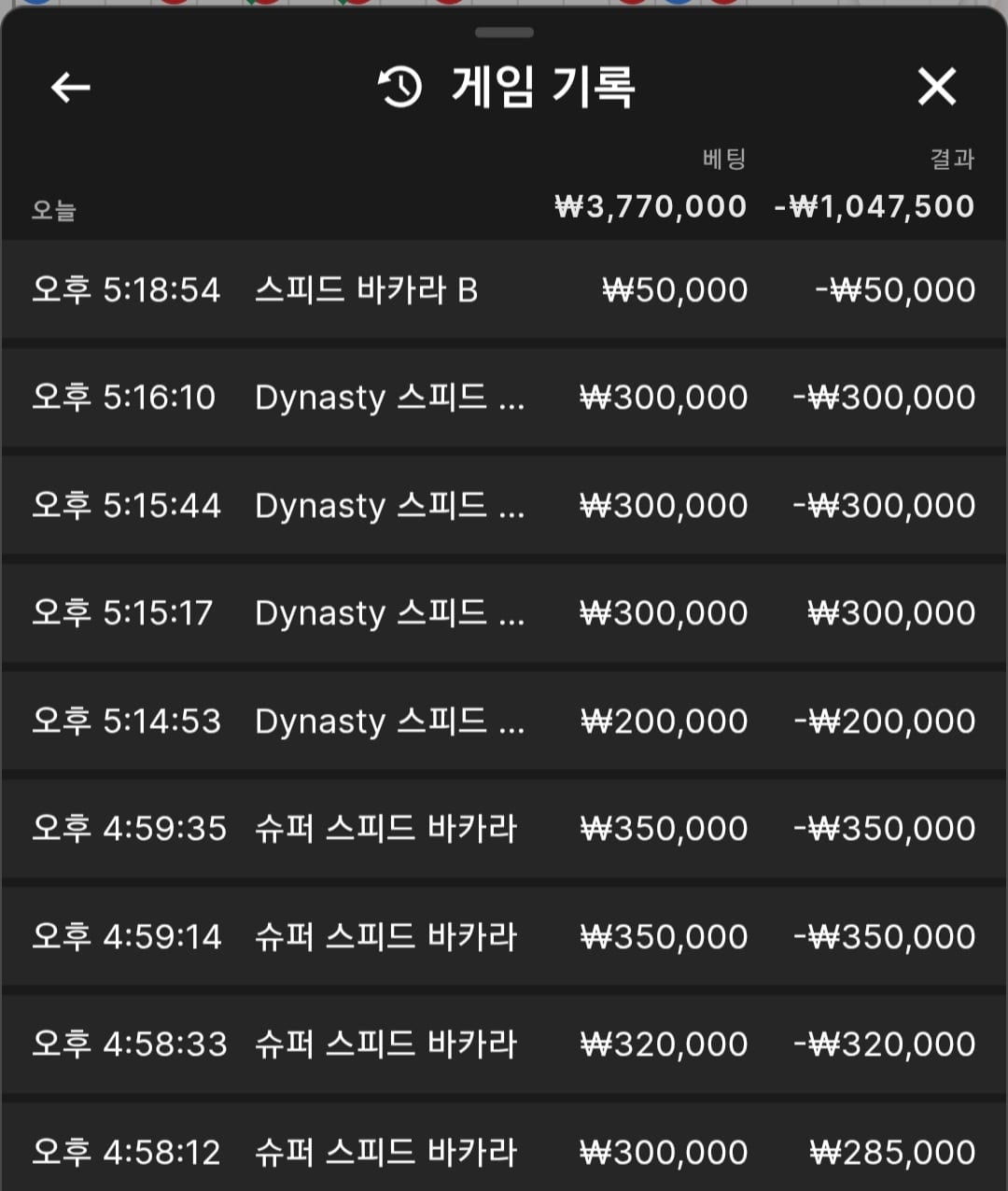
Task: Open the 5:14:53 Dynasty 스피드 record
Action: (x=504, y=722)
